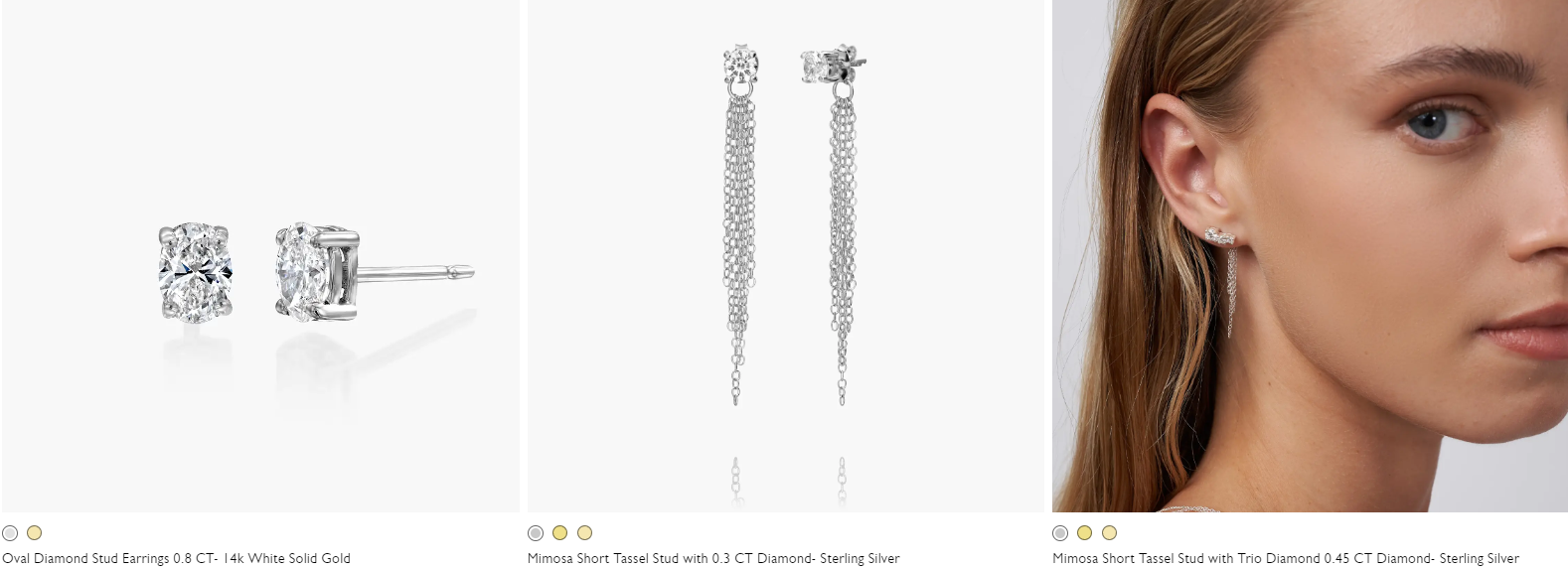Open the Mimosa Short Tassel 0.3 CT product image

tap(785, 256)
